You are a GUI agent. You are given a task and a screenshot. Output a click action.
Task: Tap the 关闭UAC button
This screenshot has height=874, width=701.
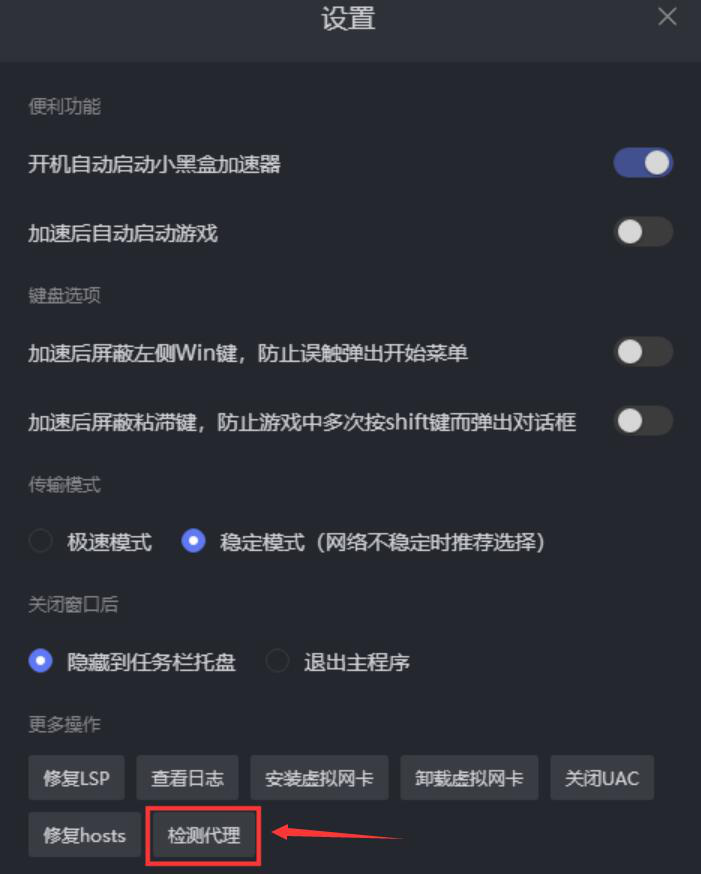coord(602,778)
